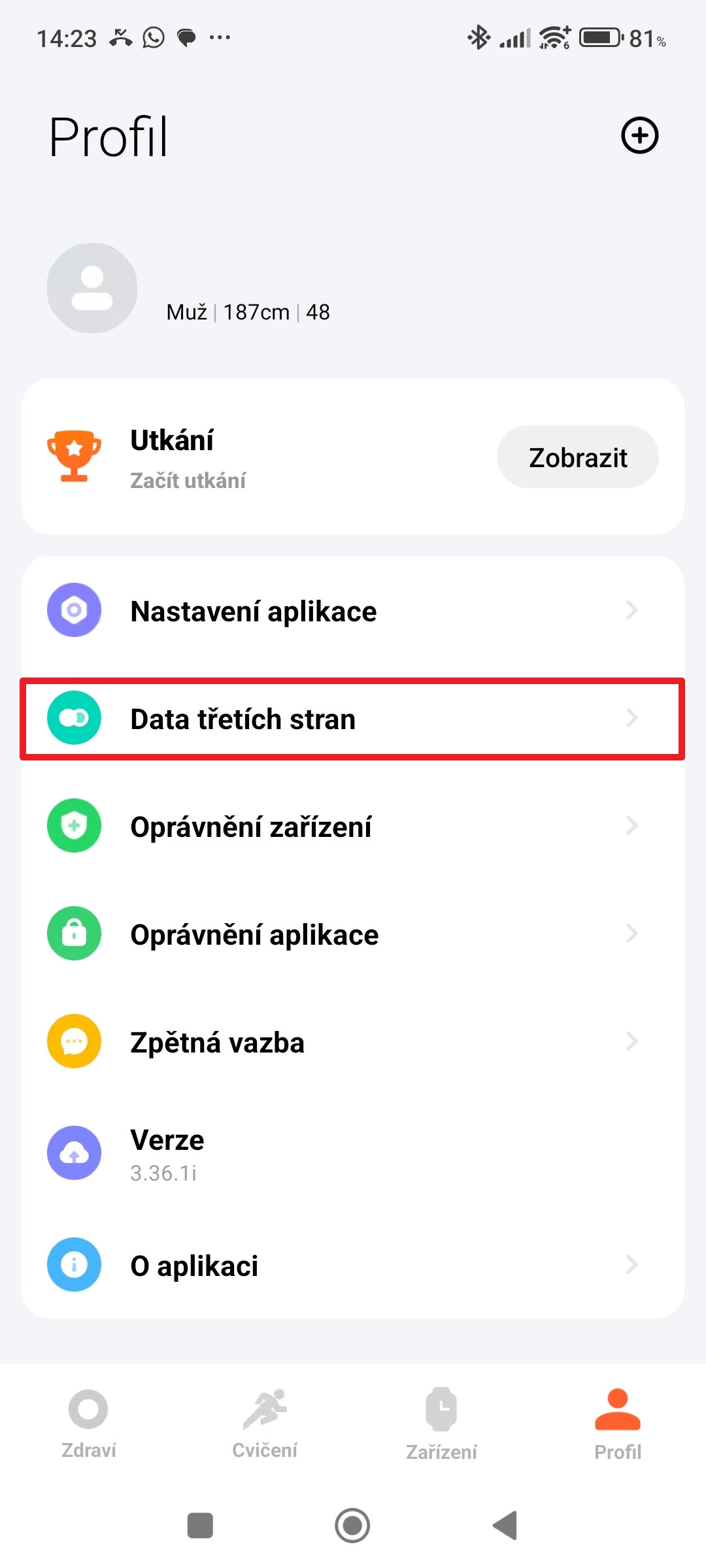Screen dimensions: 706x1568
Task: Open O aplikaci
Action: click(x=353, y=1266)
